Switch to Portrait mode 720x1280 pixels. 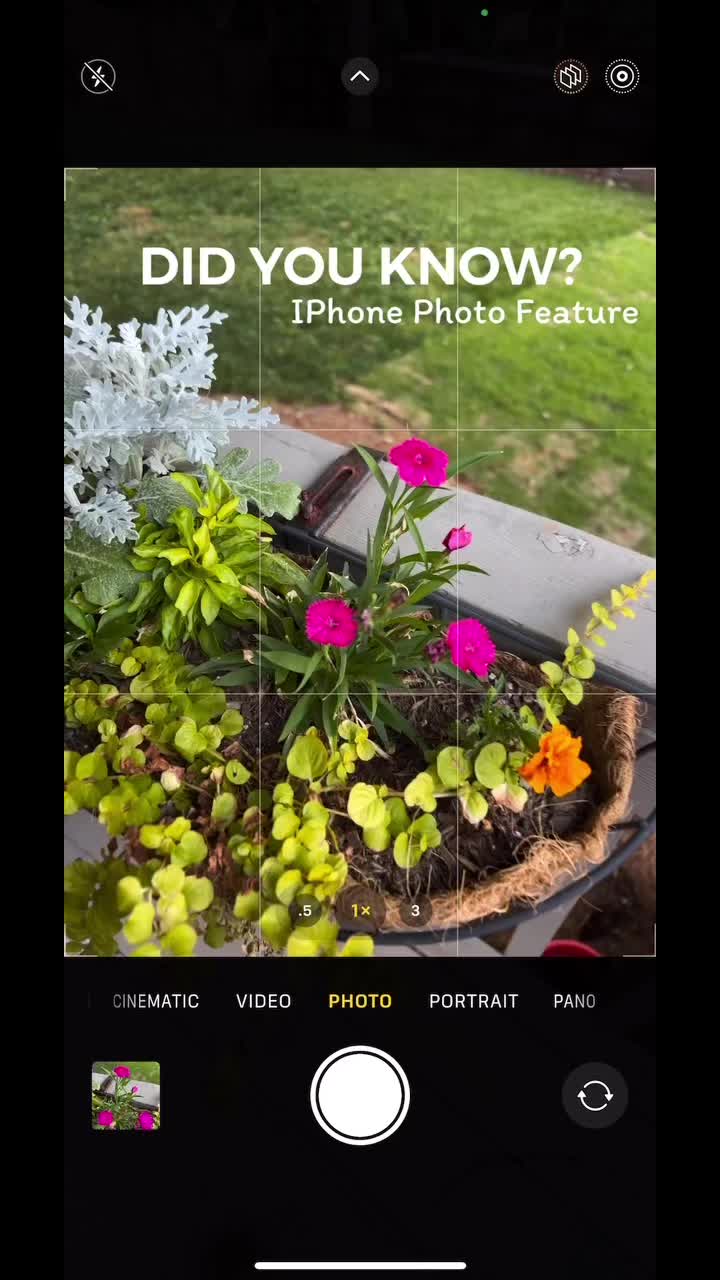click(473, 1001)
